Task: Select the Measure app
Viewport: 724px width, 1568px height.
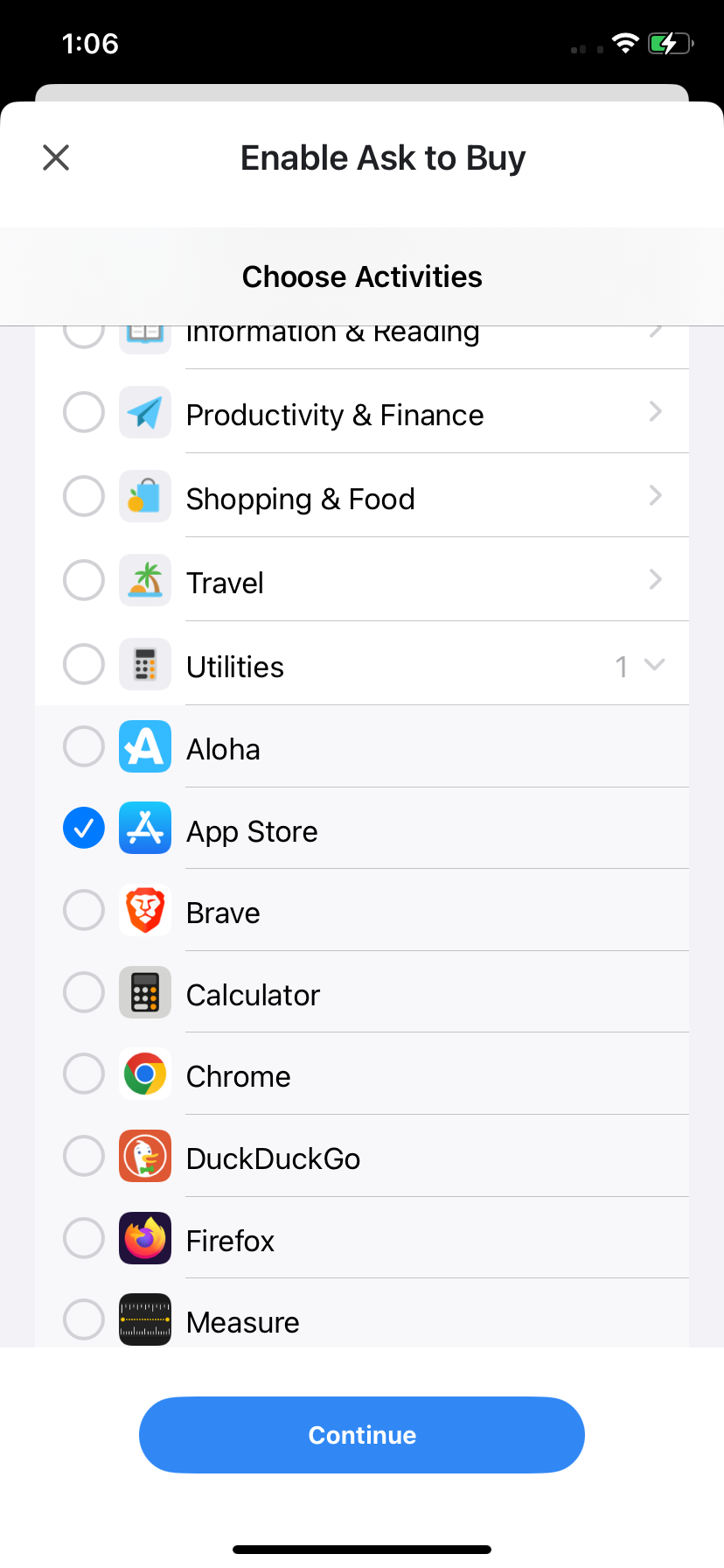Action: pyautogui.click(x=84, y=1319)
